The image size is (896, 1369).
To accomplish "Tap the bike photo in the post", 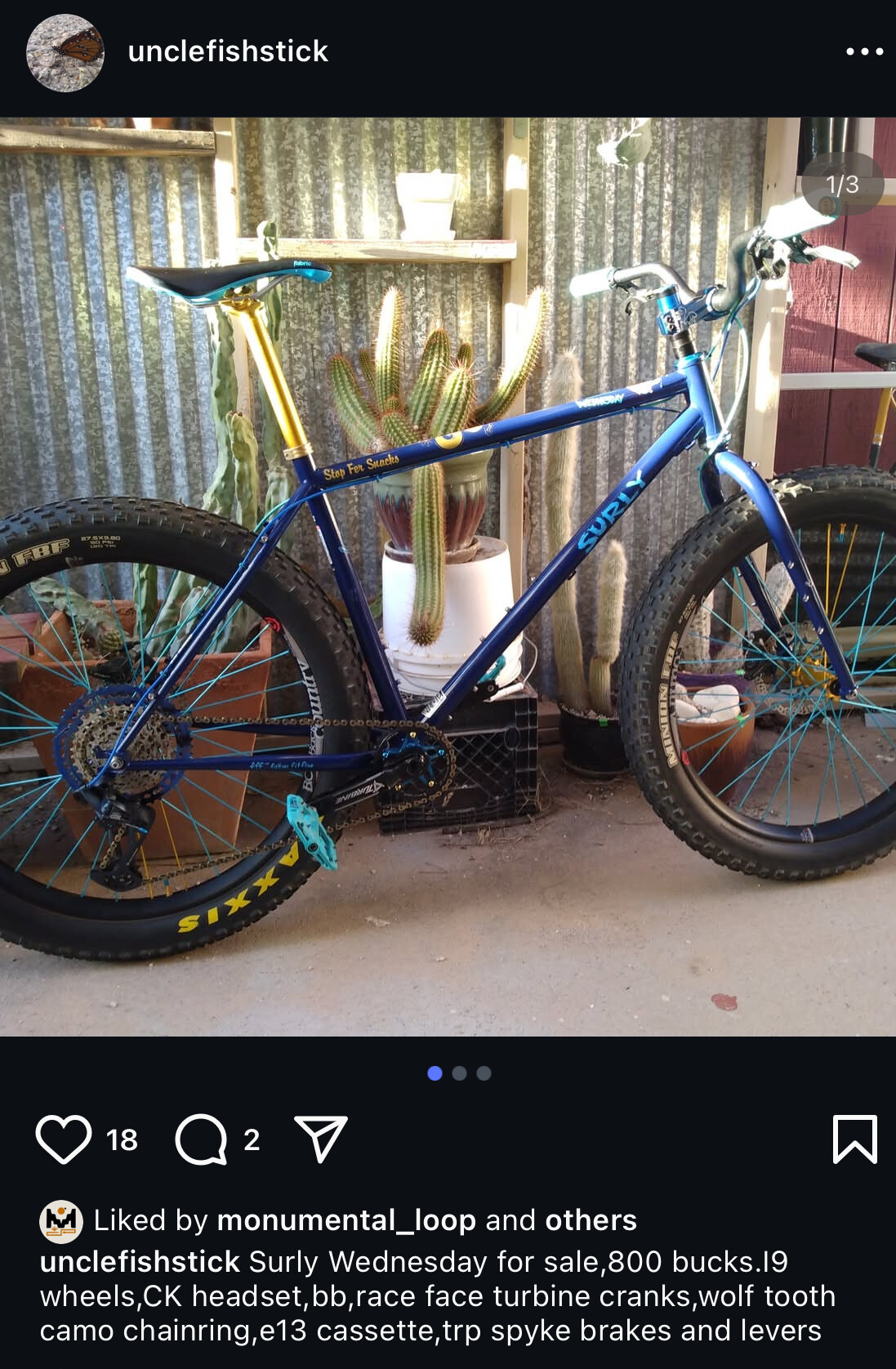I will (x=448, y=576).
